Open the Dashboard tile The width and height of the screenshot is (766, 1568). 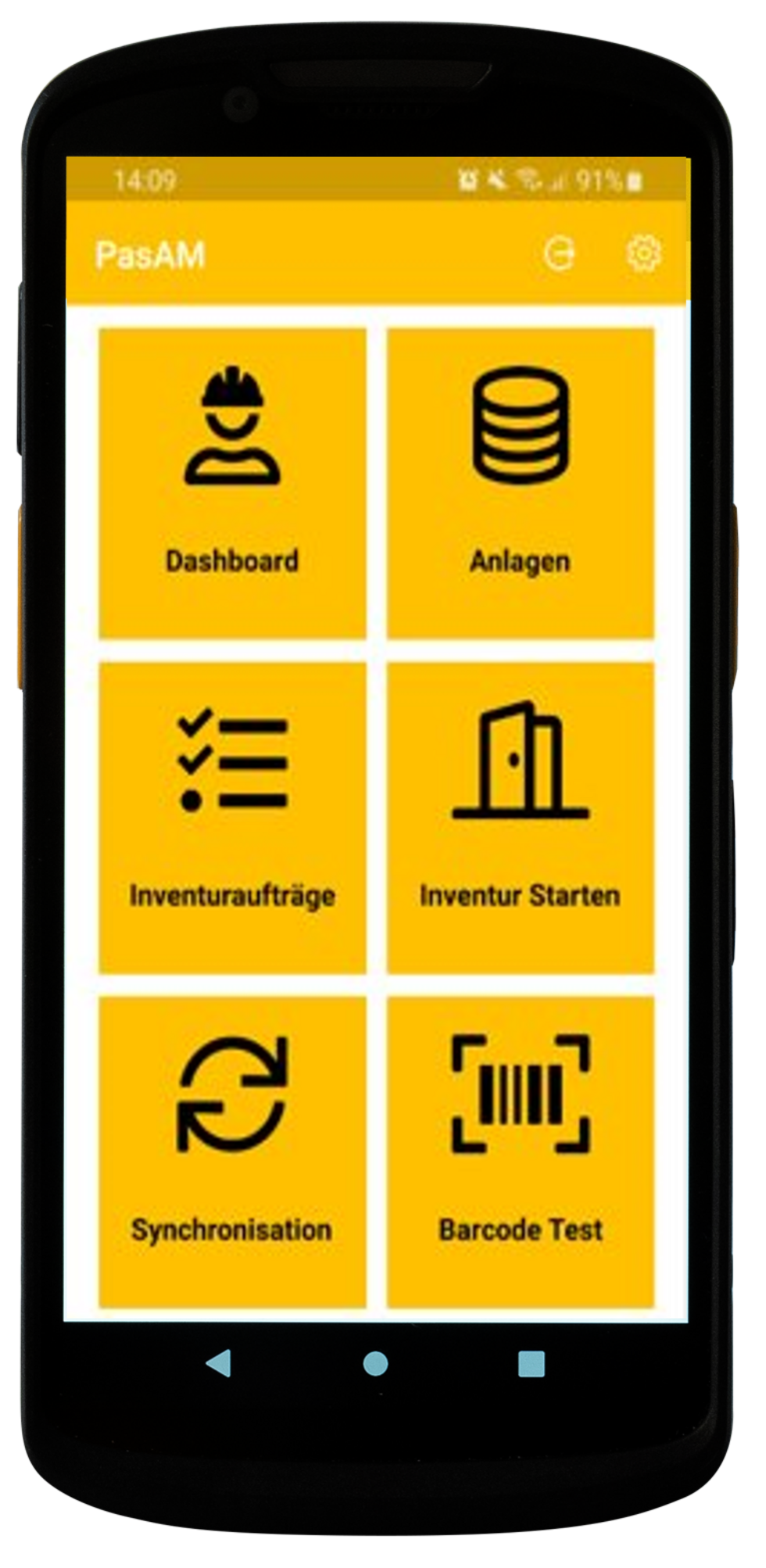tap(232, 483)
